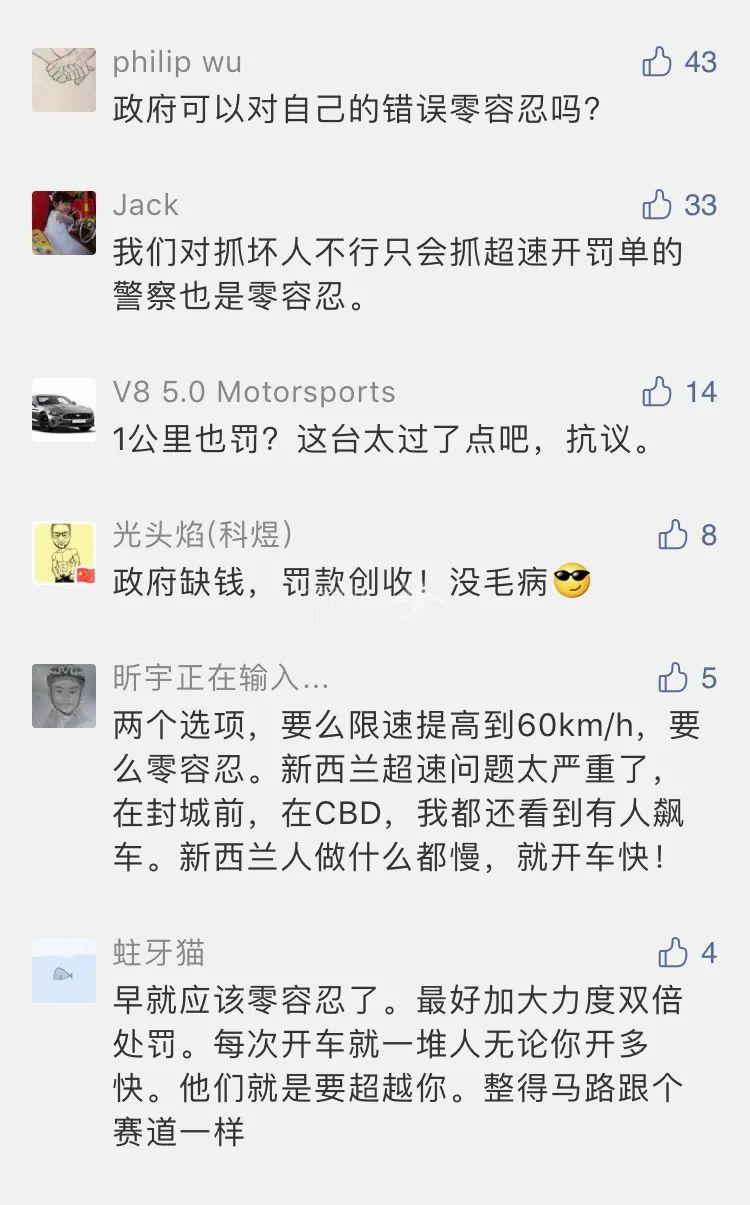Like 昕宇正在输入's comment
Viewport: 750px width, 1205px height.
click(x=673, y=678)
